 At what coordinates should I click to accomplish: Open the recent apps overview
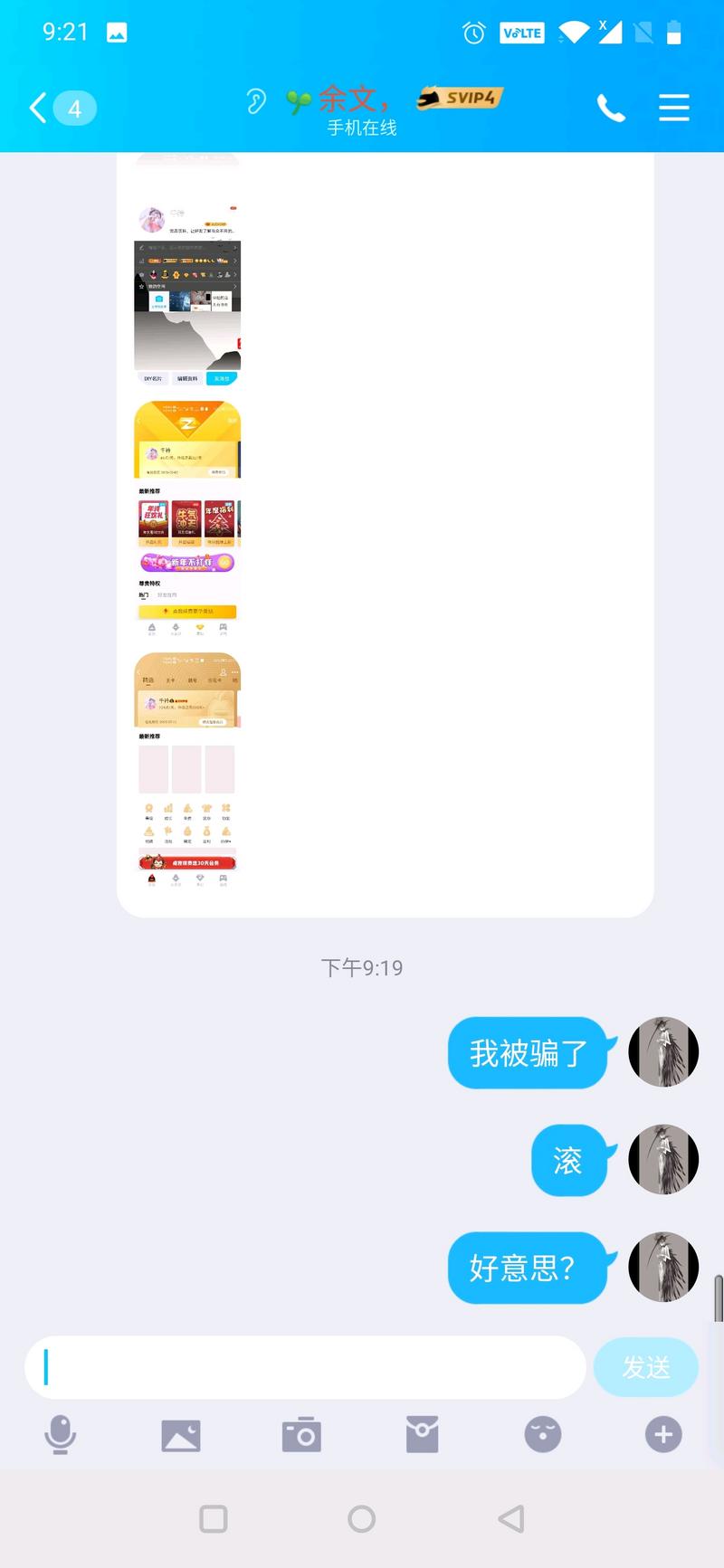click(214, 1519)
